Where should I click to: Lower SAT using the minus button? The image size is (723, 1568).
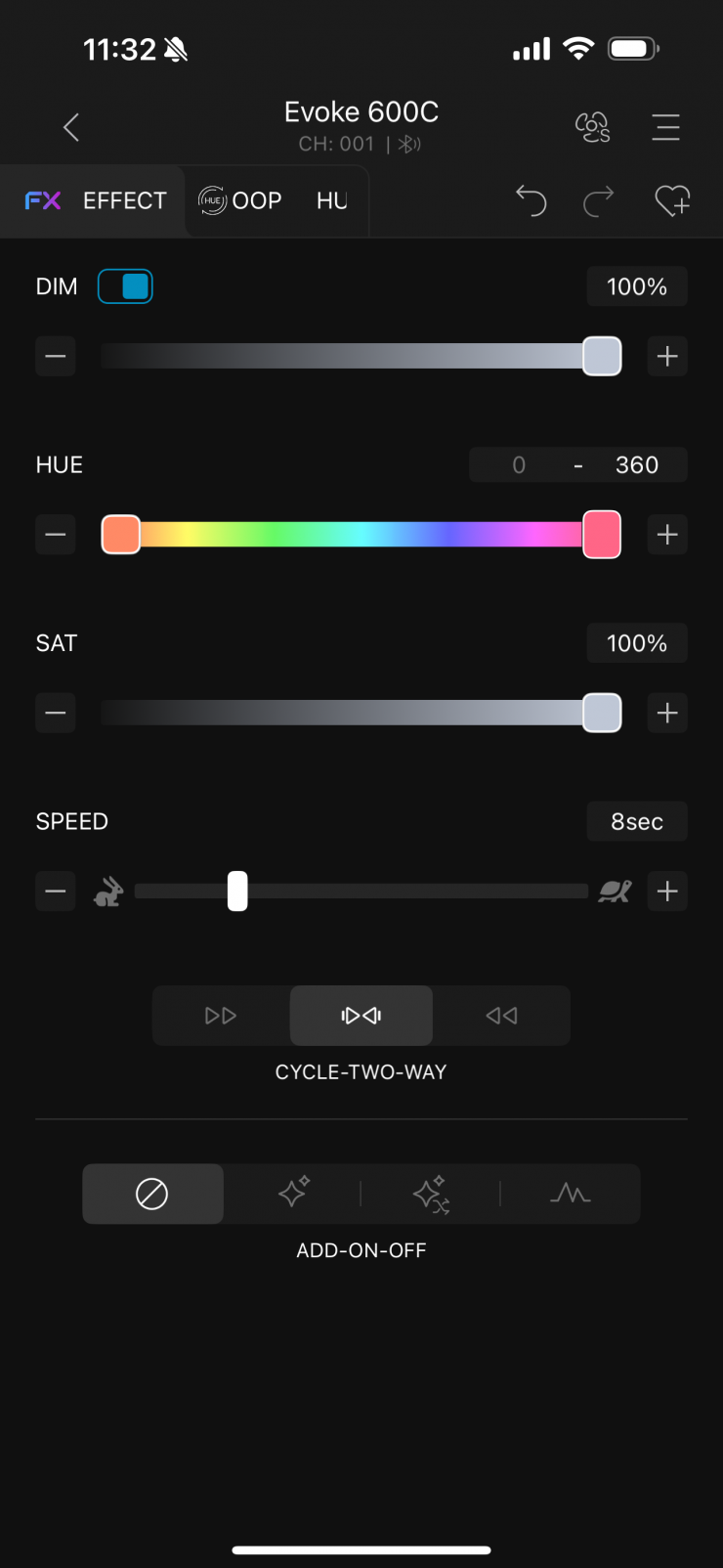coord(56,713)
